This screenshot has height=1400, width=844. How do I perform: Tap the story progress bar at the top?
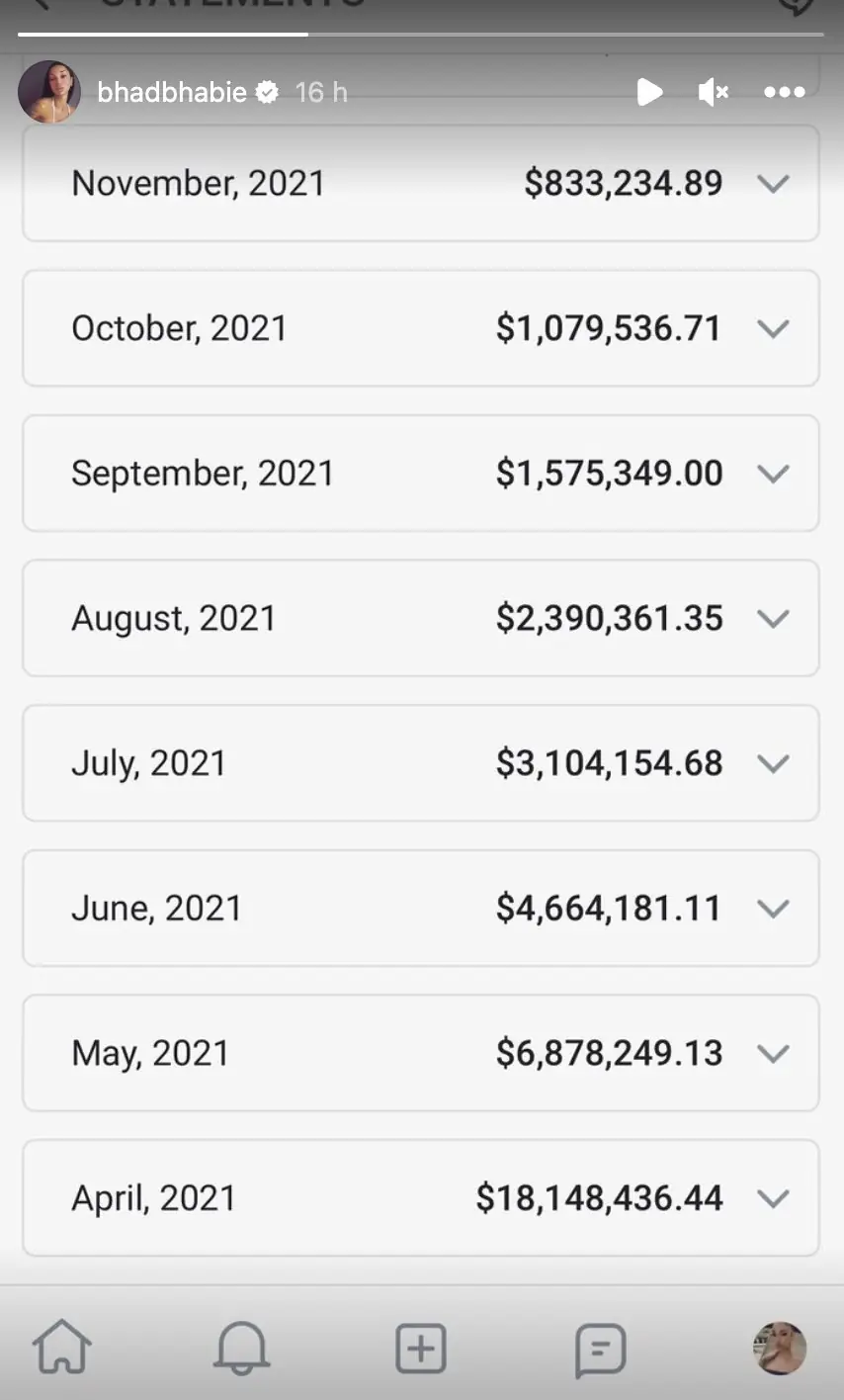point(421,35)
